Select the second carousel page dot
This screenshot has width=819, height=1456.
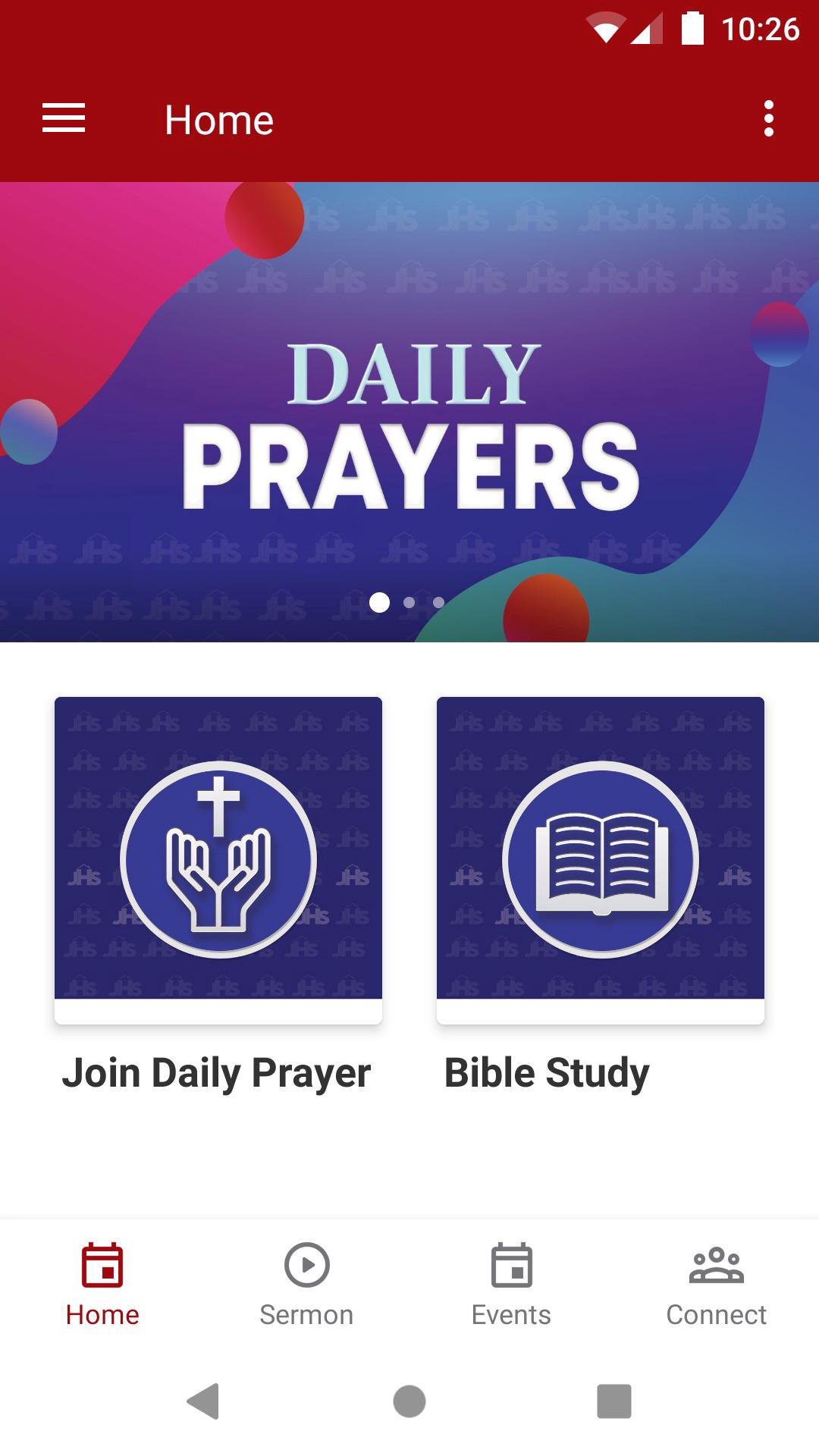409,603
